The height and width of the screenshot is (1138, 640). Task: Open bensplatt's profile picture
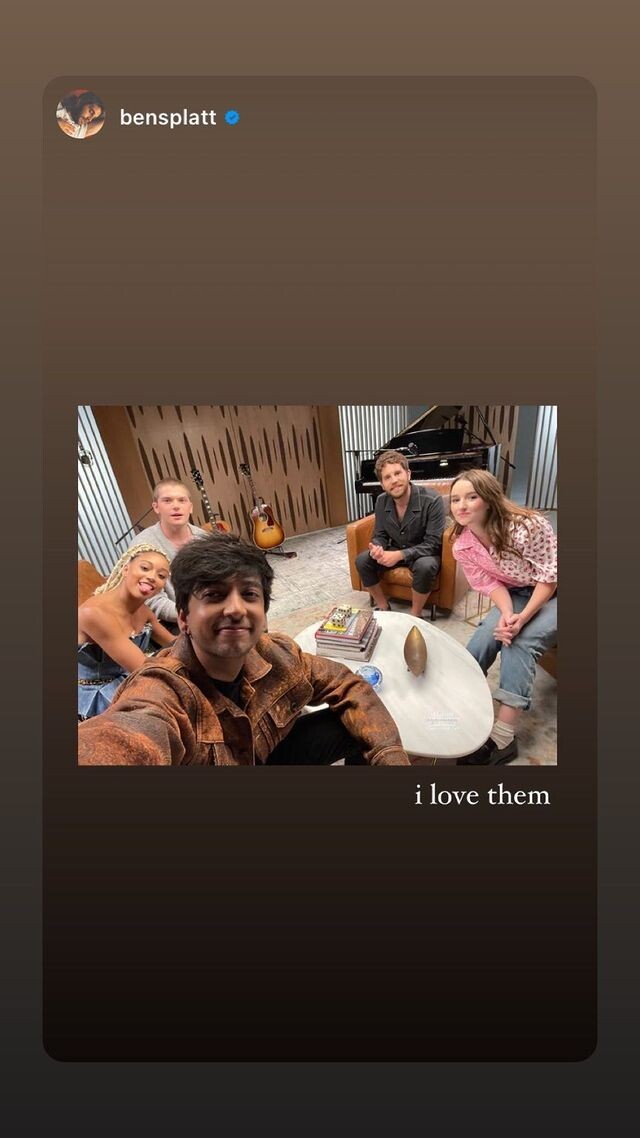81,115
